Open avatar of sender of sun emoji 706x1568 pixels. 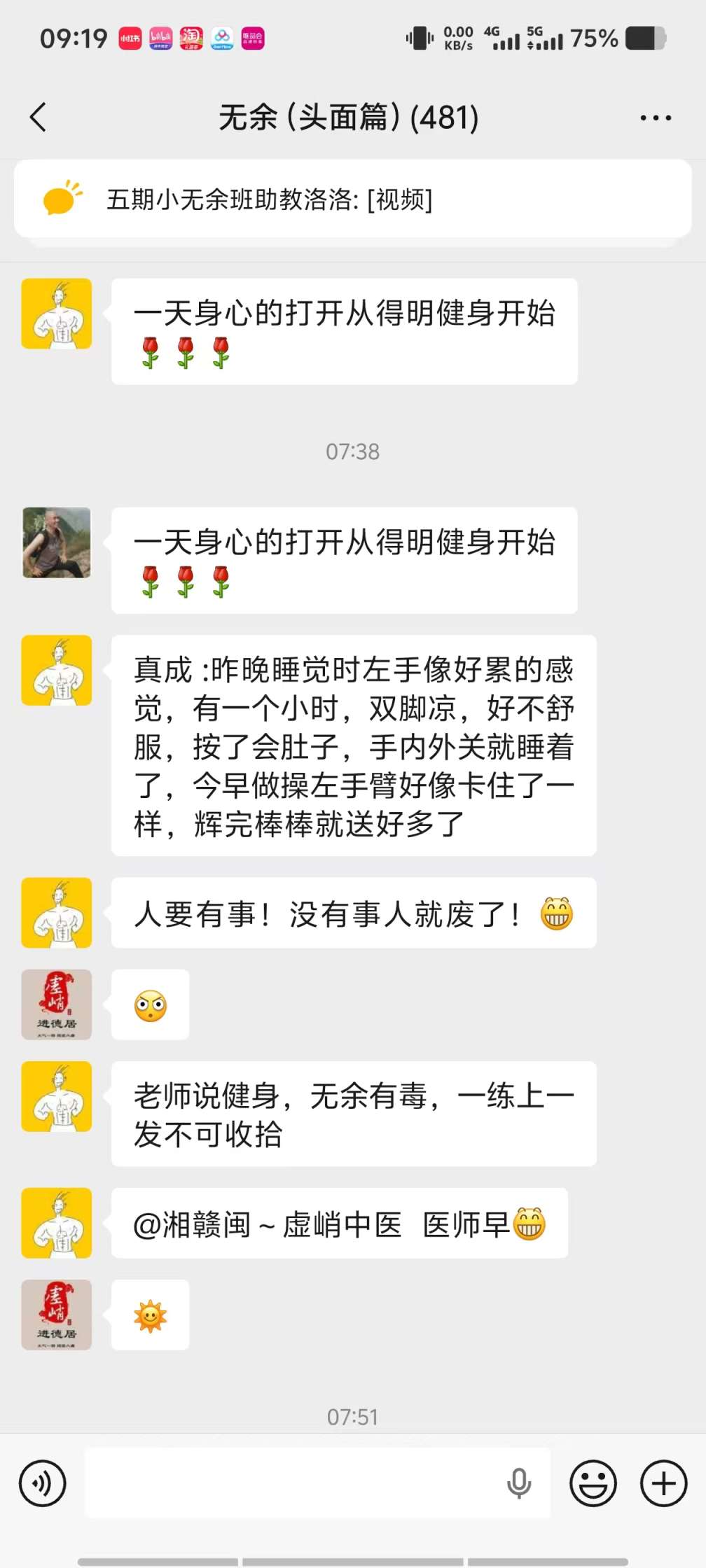[x=57, y=1315]
